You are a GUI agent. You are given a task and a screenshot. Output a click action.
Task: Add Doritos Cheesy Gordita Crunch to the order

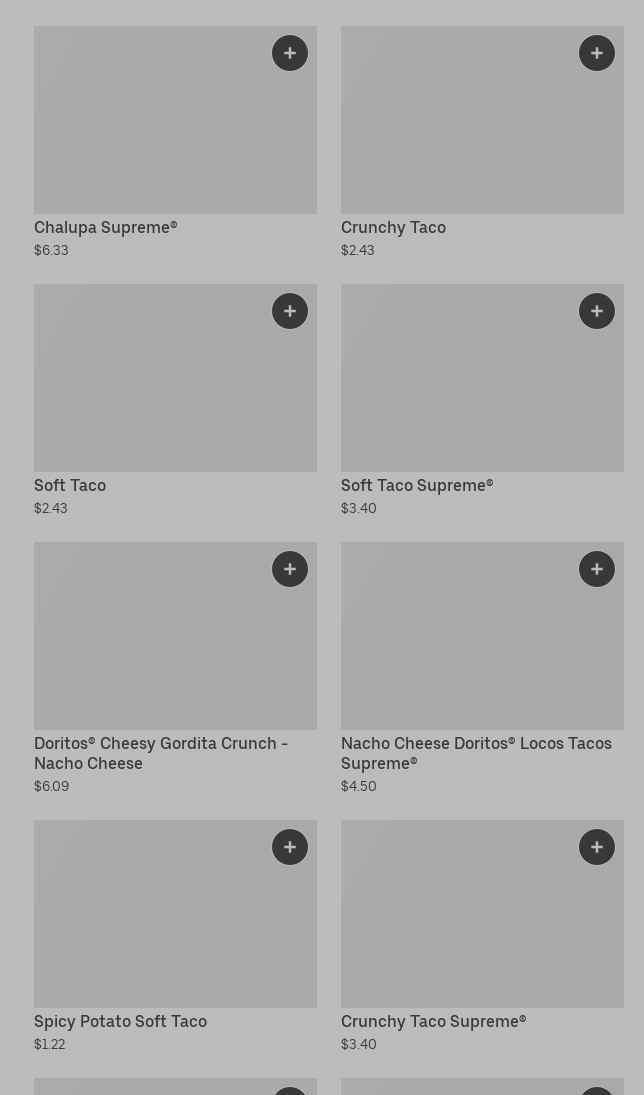290,569
